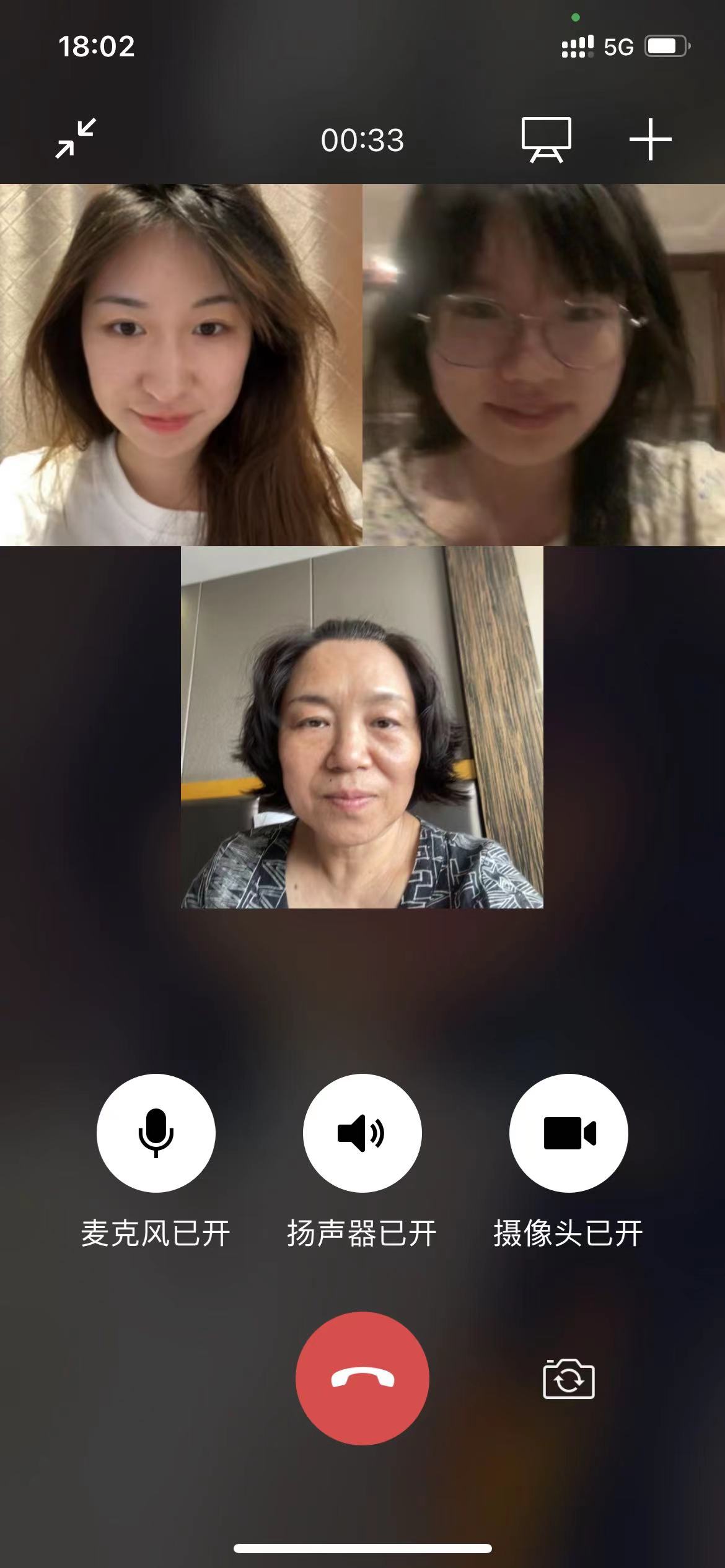Enlarge the video tile with glasses

[543, 365]
